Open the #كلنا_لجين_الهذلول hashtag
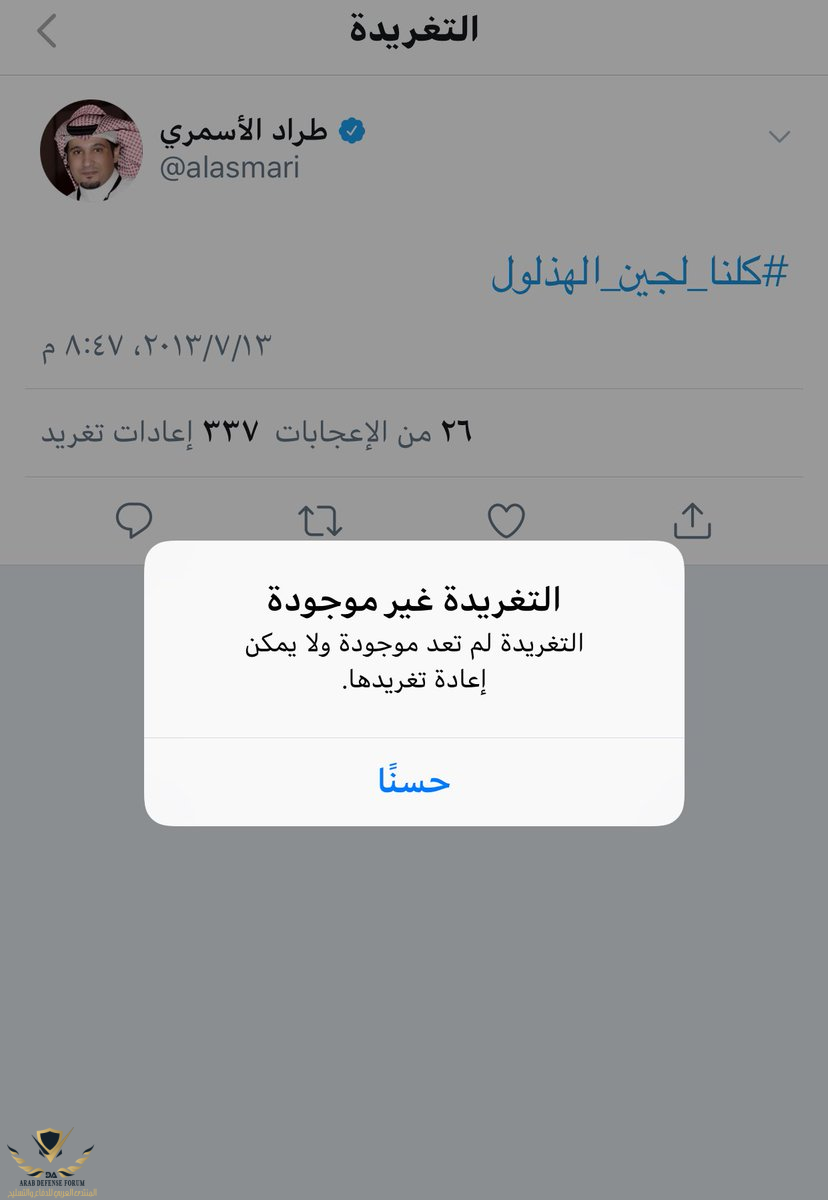The height and width of the screenshot is (1200, 828). click(x=639, y=273)
